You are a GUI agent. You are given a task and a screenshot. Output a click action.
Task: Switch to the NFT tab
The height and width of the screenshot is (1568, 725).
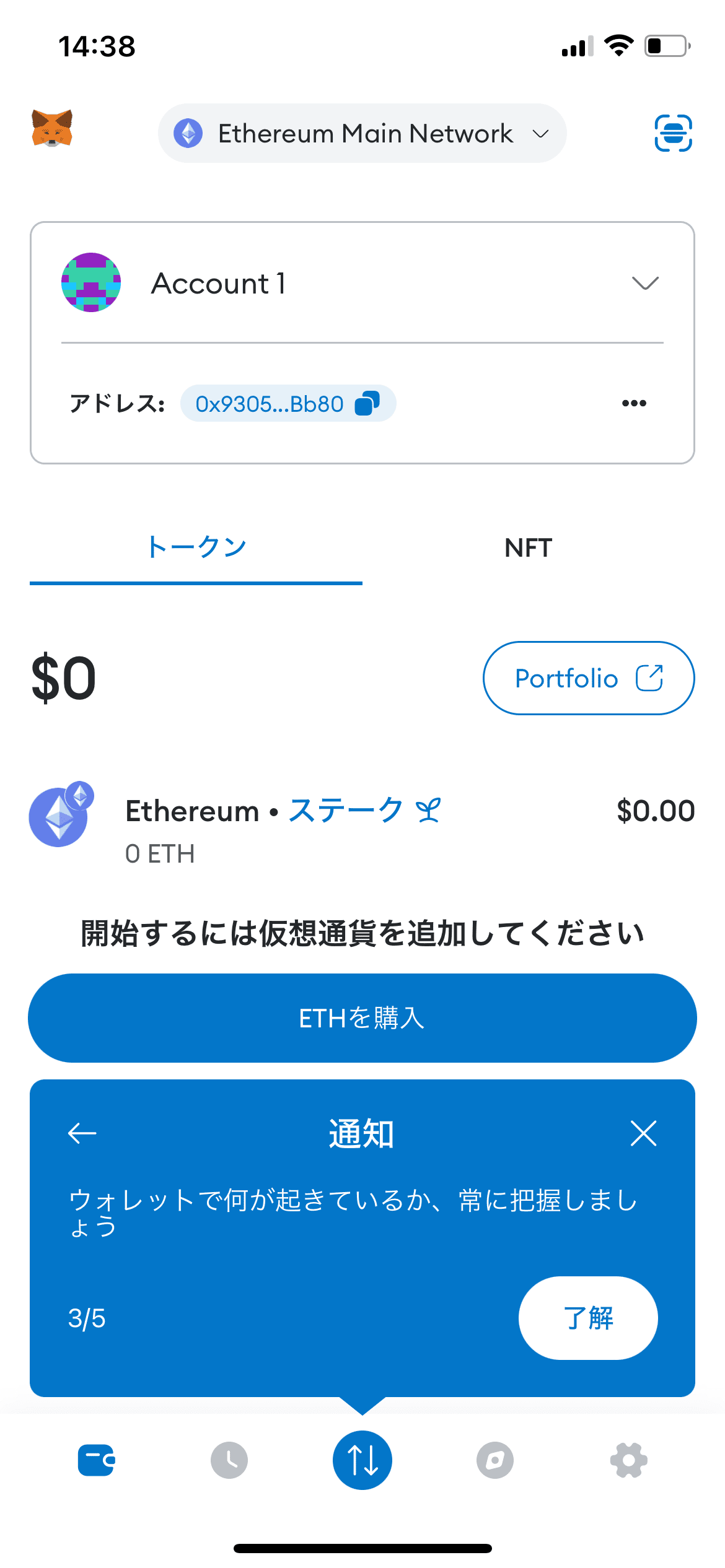[527, 547]
